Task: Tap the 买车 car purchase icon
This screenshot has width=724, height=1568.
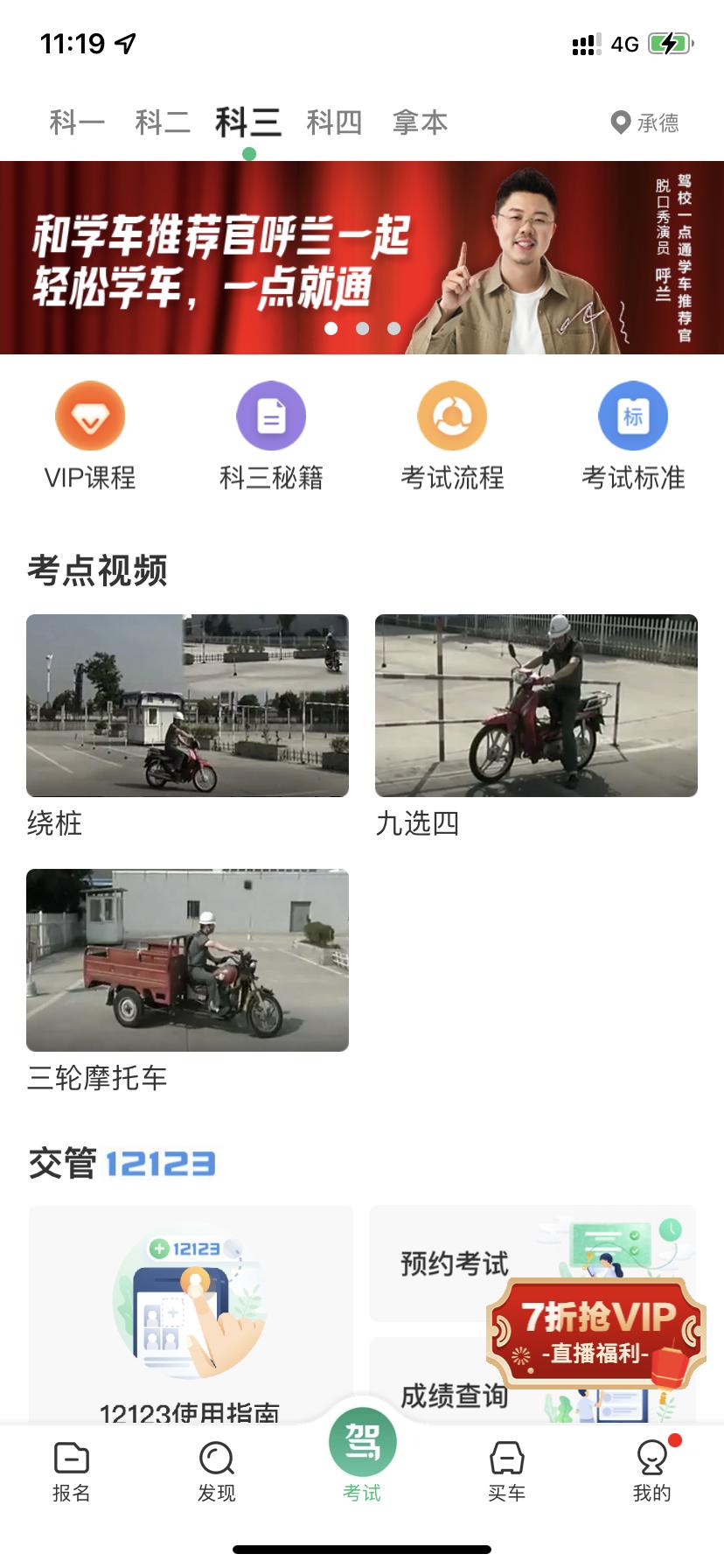Action: coord(506,1470)
